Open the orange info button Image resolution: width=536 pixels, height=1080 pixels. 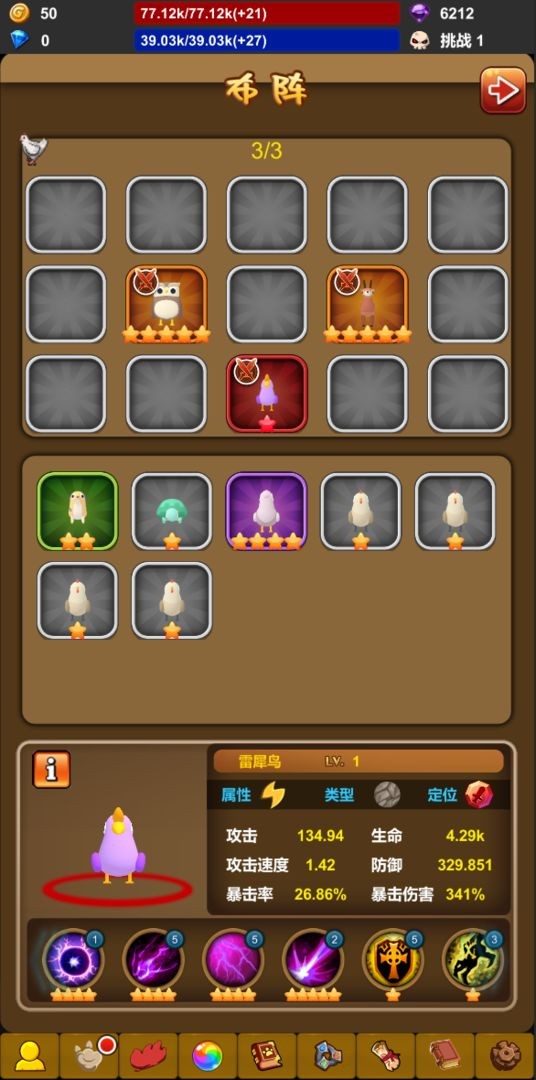pos(52,769)
